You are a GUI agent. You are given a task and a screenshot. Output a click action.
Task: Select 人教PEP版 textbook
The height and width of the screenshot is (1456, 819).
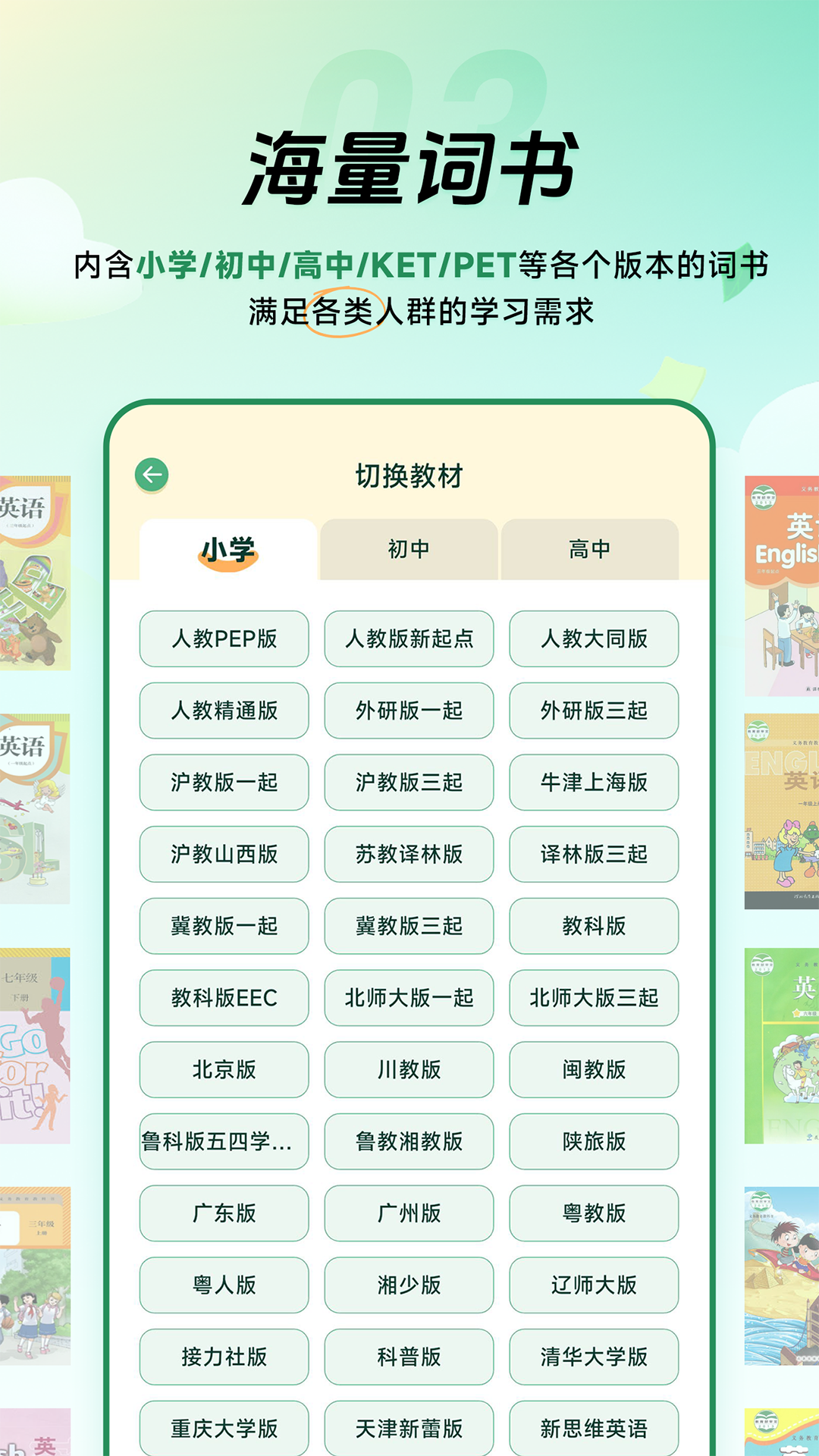pyautogui.click(x=224, y=640)
